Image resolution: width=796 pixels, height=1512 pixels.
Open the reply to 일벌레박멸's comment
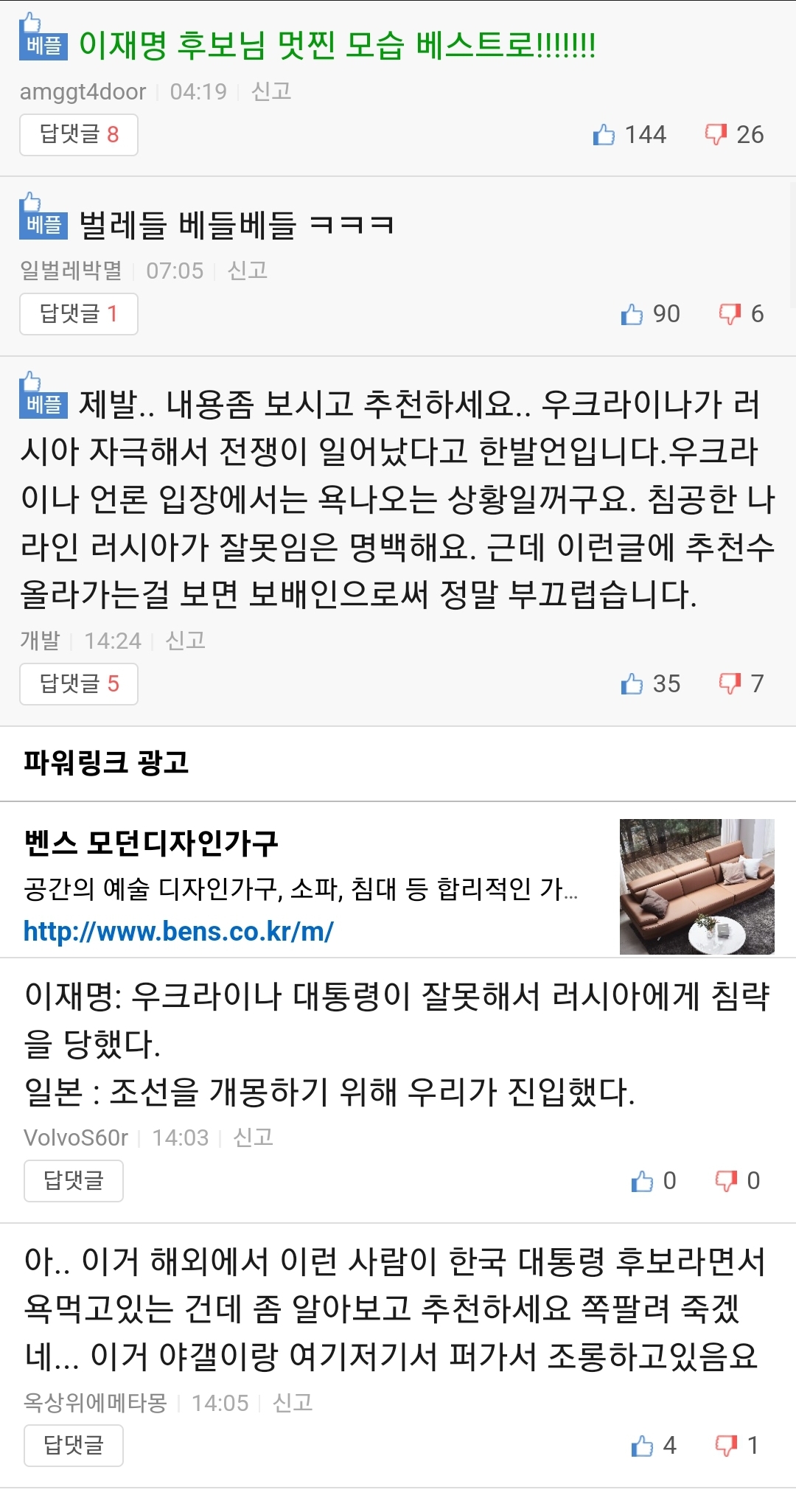coord(78,314)
